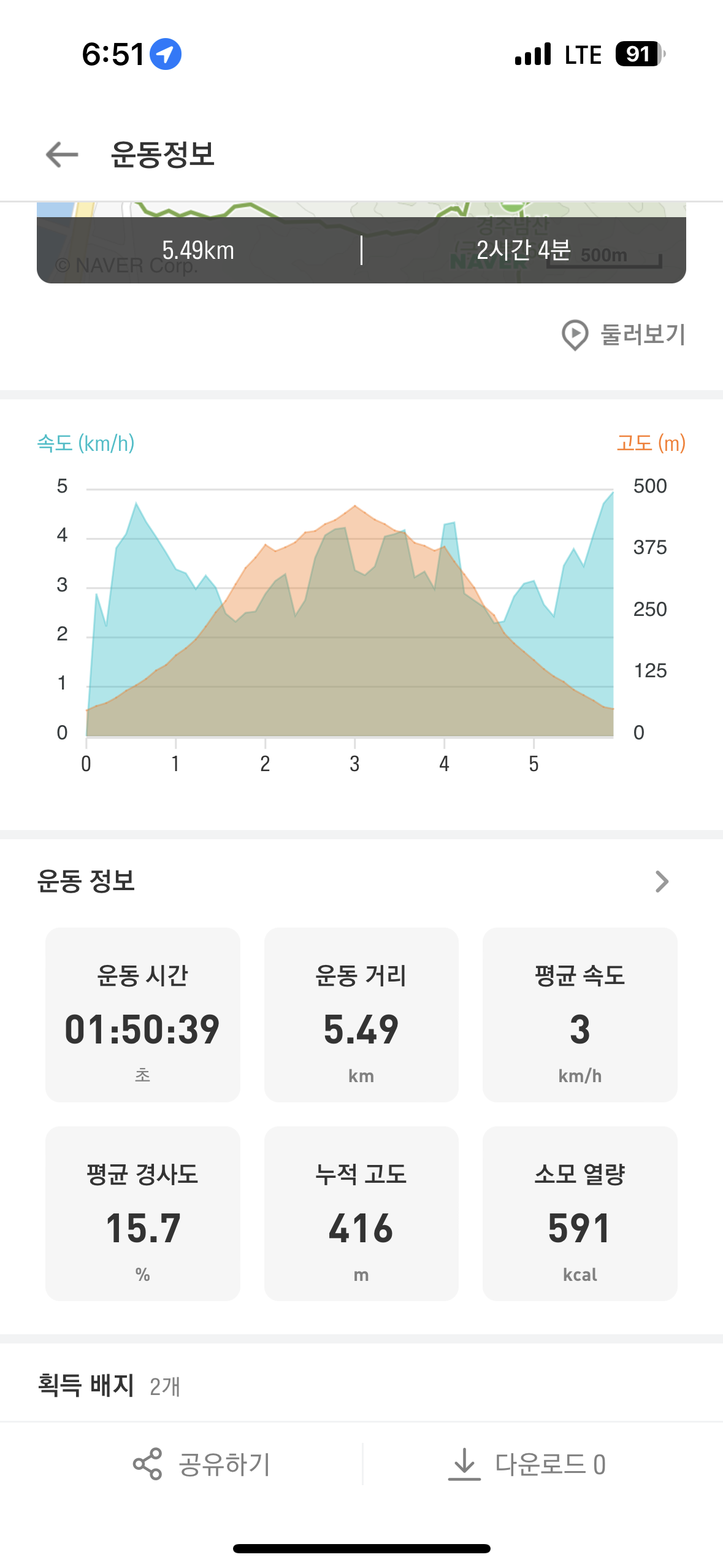Download the record with 다운로드
Image resolution: width=723 pixels, height=1568 pixels.
[527, 1464]
